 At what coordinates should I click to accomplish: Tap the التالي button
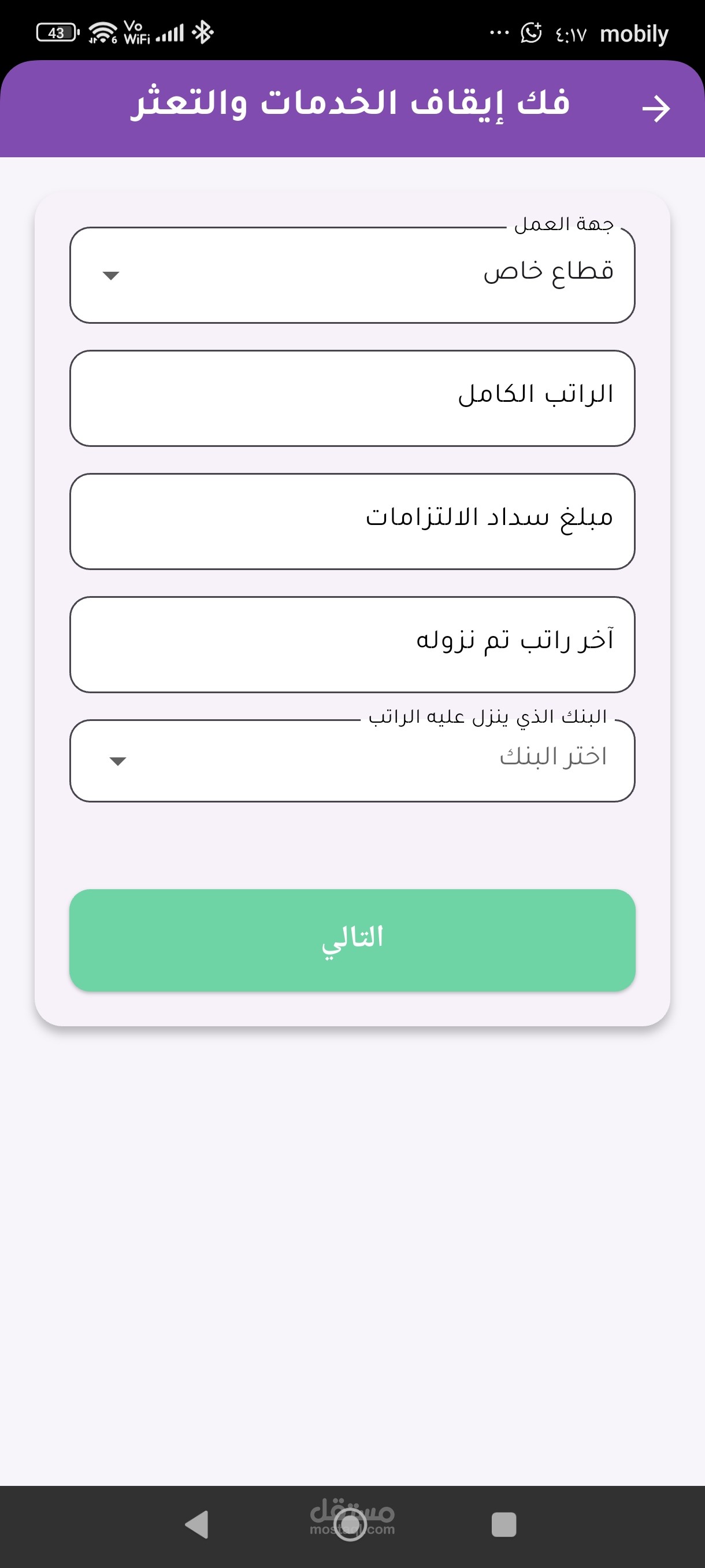(x=352, y=940)
